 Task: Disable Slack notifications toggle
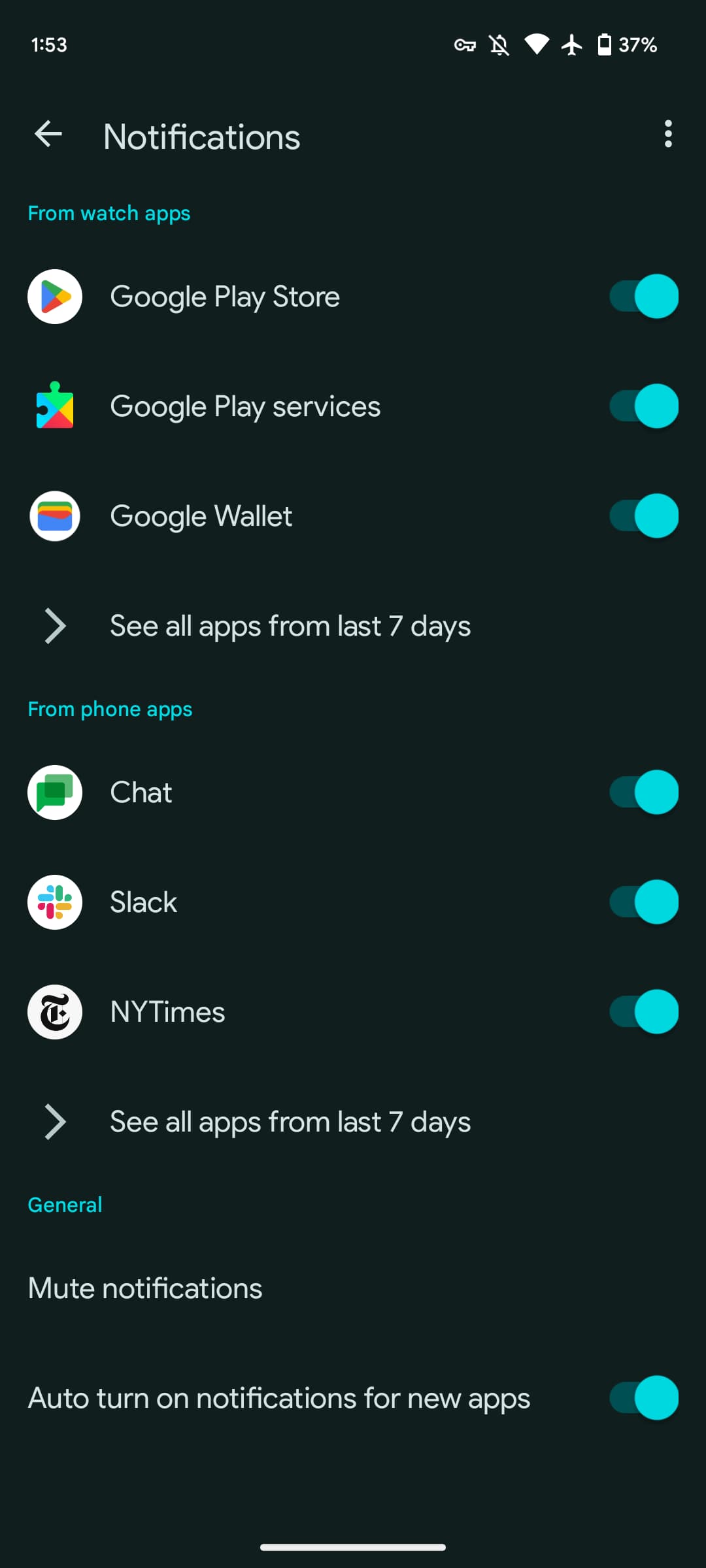tap(644, 902)
